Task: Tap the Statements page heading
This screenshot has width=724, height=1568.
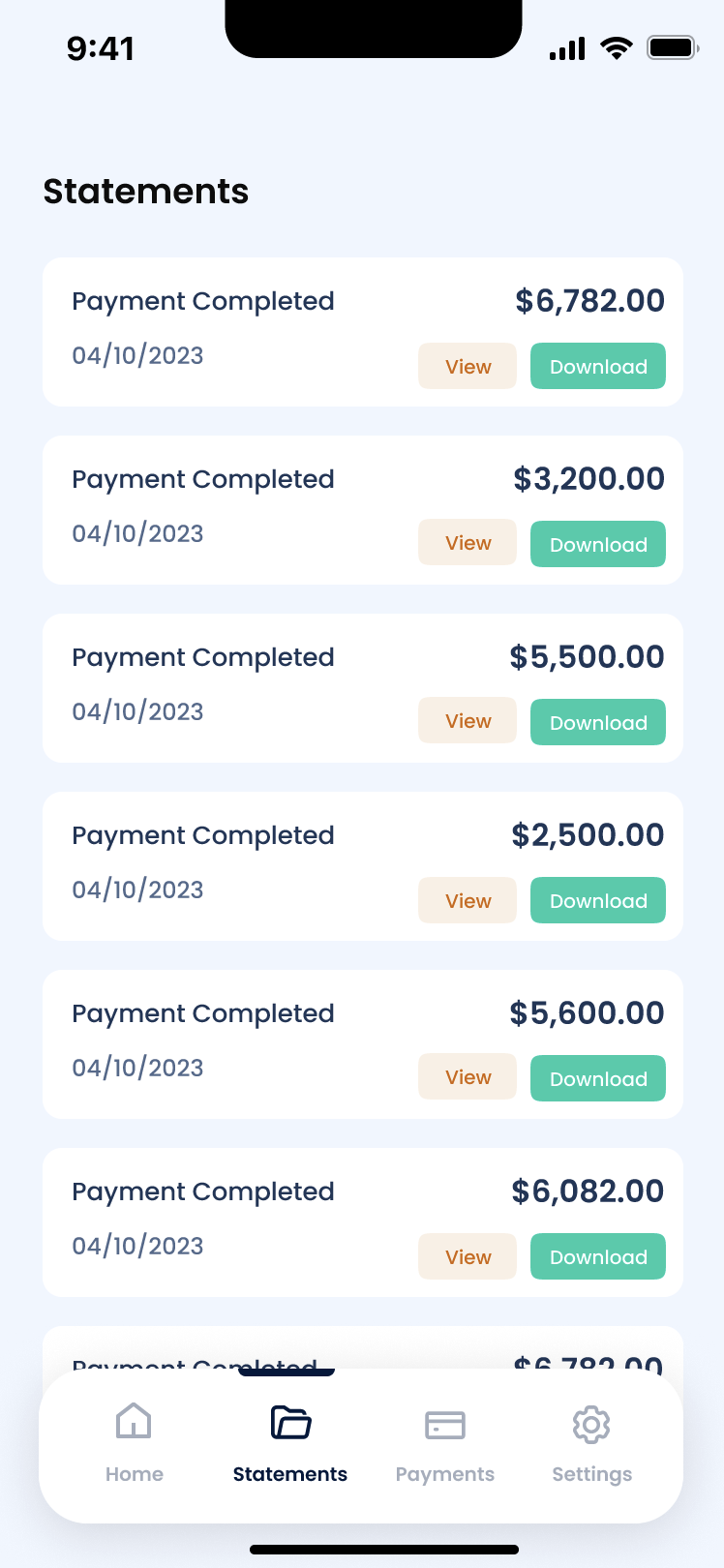Action: point(145,191)
